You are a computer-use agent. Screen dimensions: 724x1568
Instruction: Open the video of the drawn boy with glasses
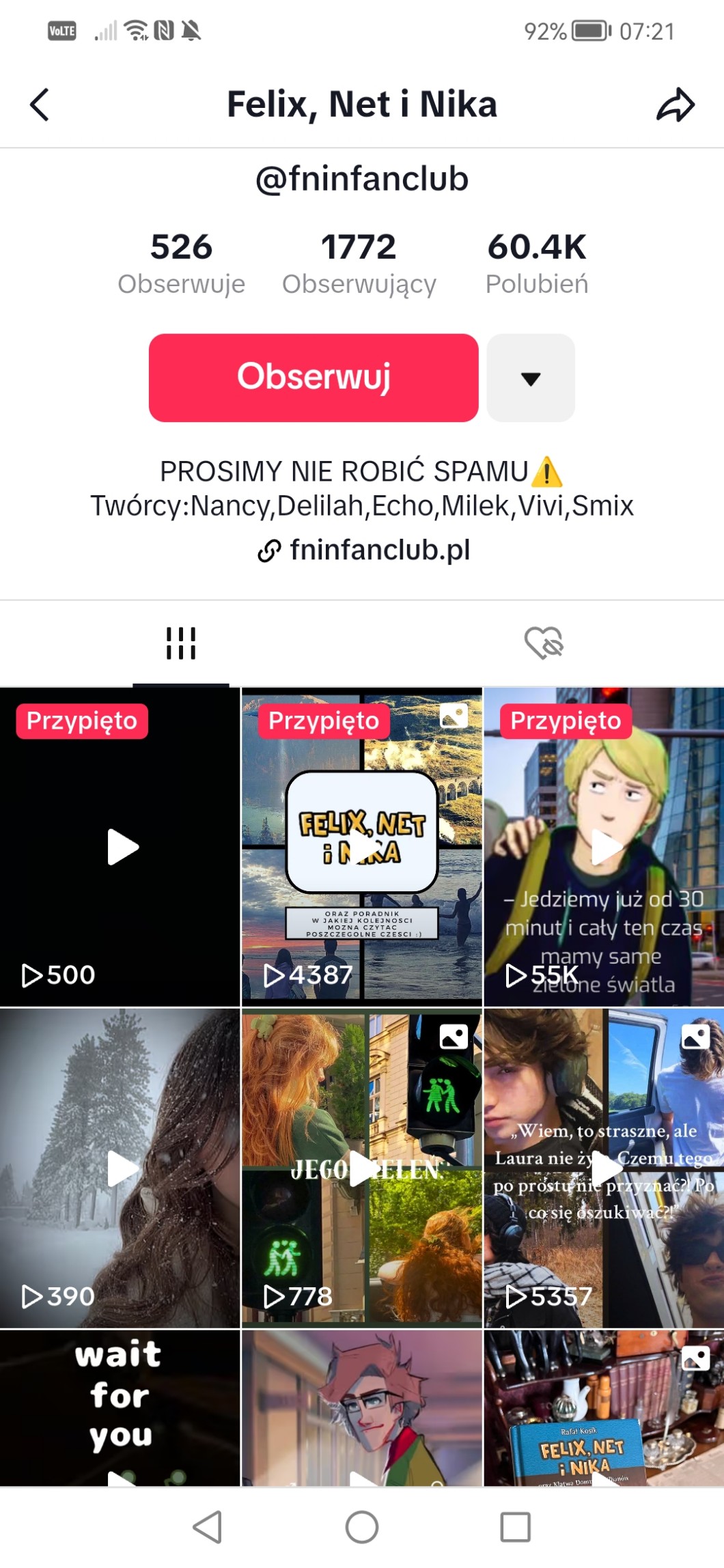(362, 1408)
